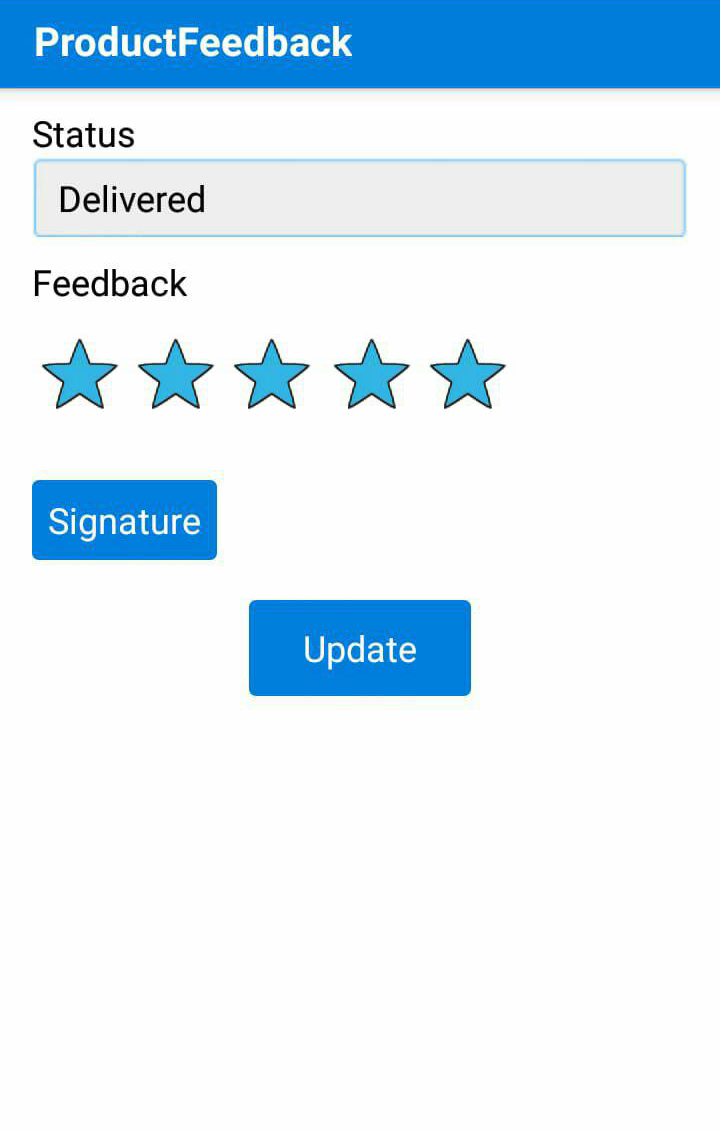Open the Signature pad
The image size is (720, 1130).
click(124, 520)
